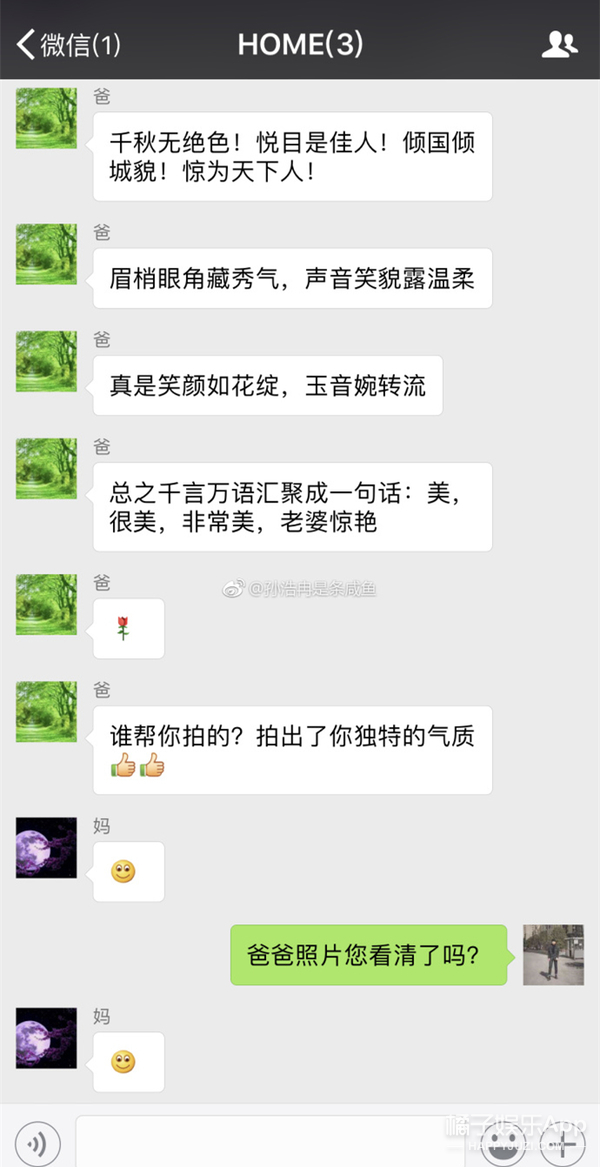Open the plus attachments menu
The image size is (600, 1167).
coord(565,1143)
